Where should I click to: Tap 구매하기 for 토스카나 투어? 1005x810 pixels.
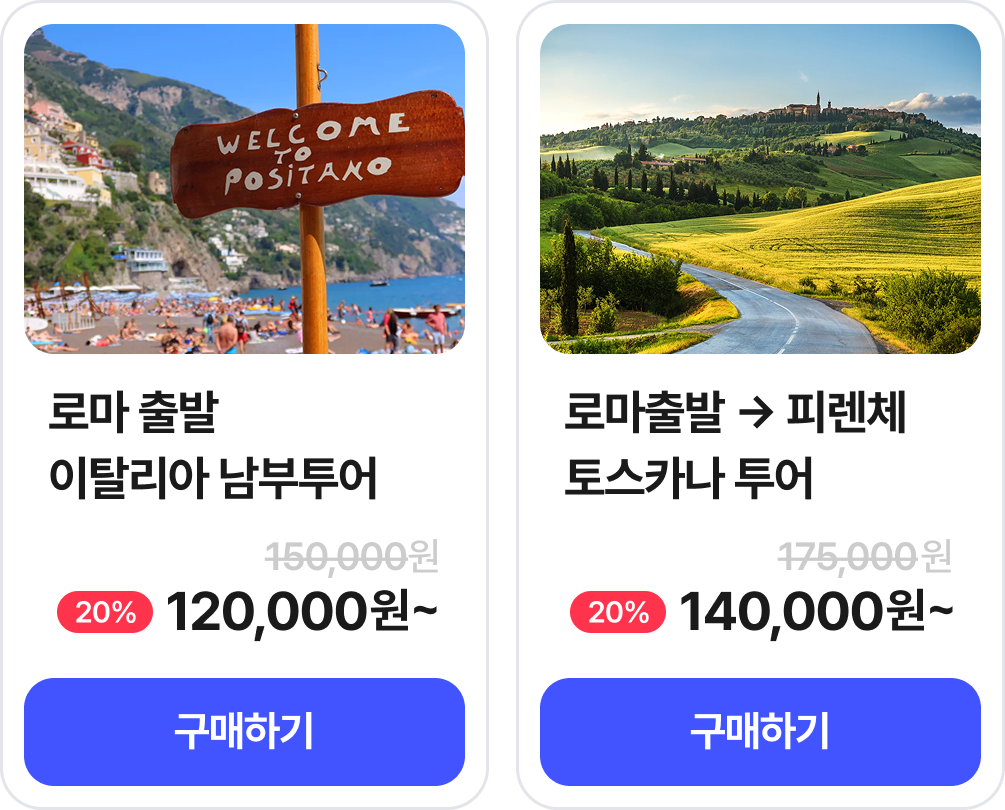760,732
